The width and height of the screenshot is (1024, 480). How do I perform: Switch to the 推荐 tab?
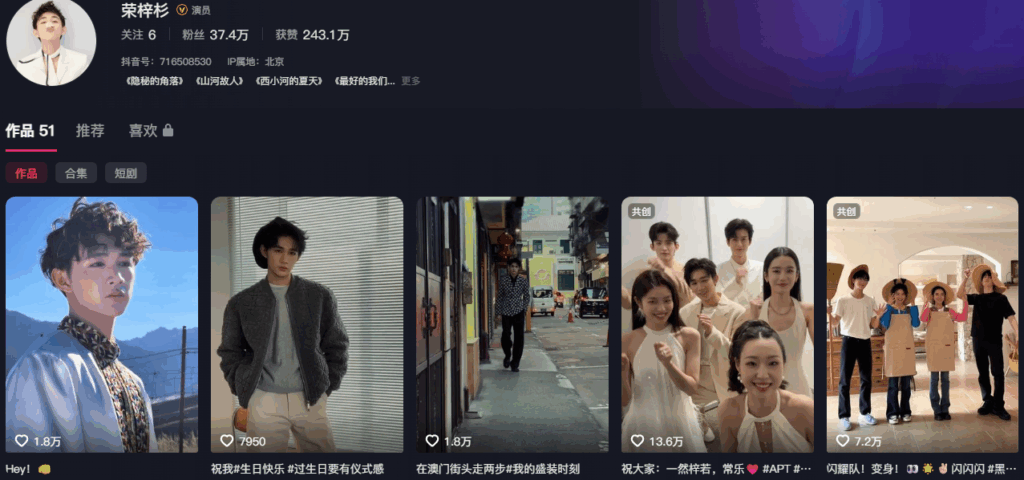90,131
